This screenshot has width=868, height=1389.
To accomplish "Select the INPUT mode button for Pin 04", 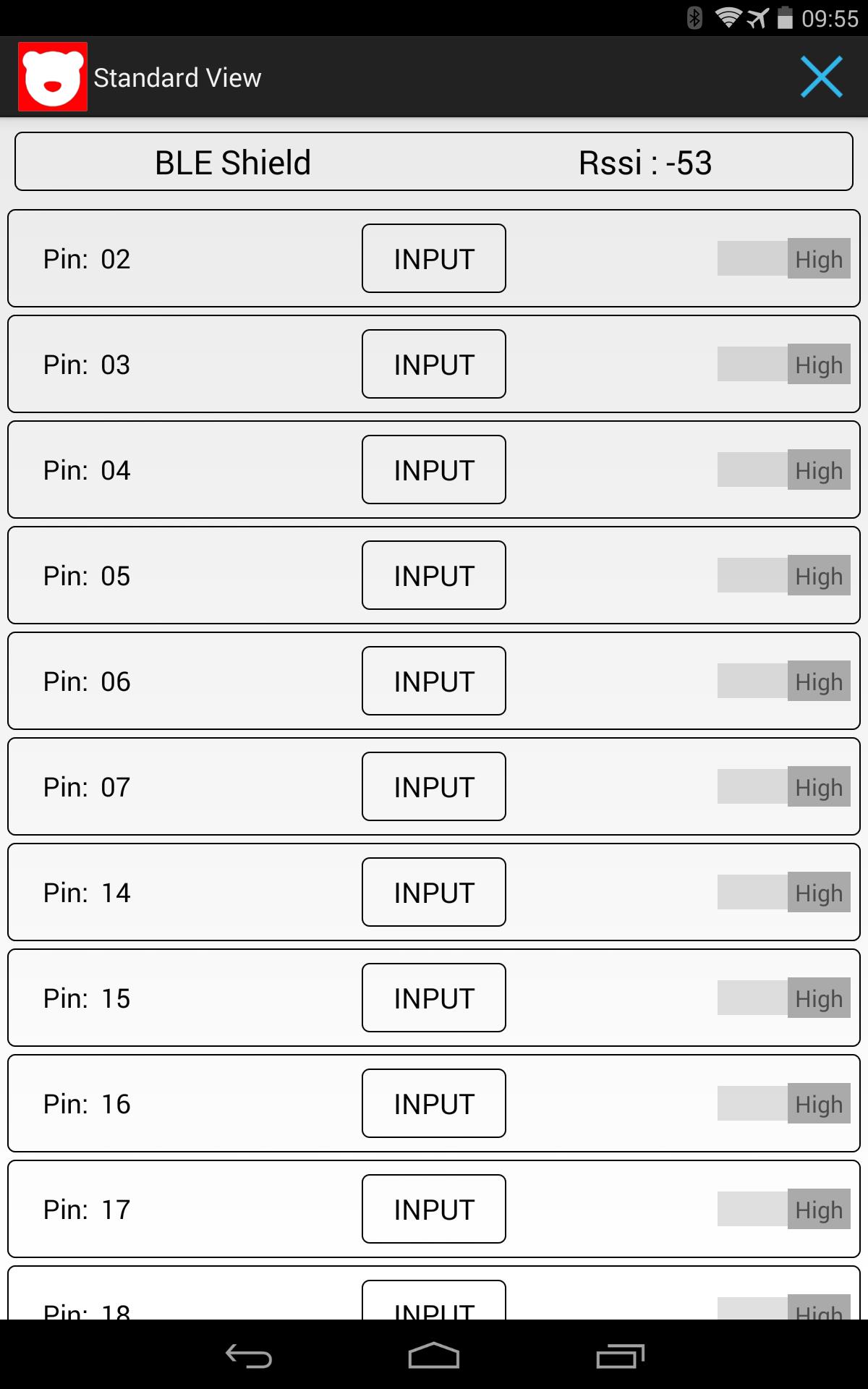I will pyautogui.click(x=433, y=470).
